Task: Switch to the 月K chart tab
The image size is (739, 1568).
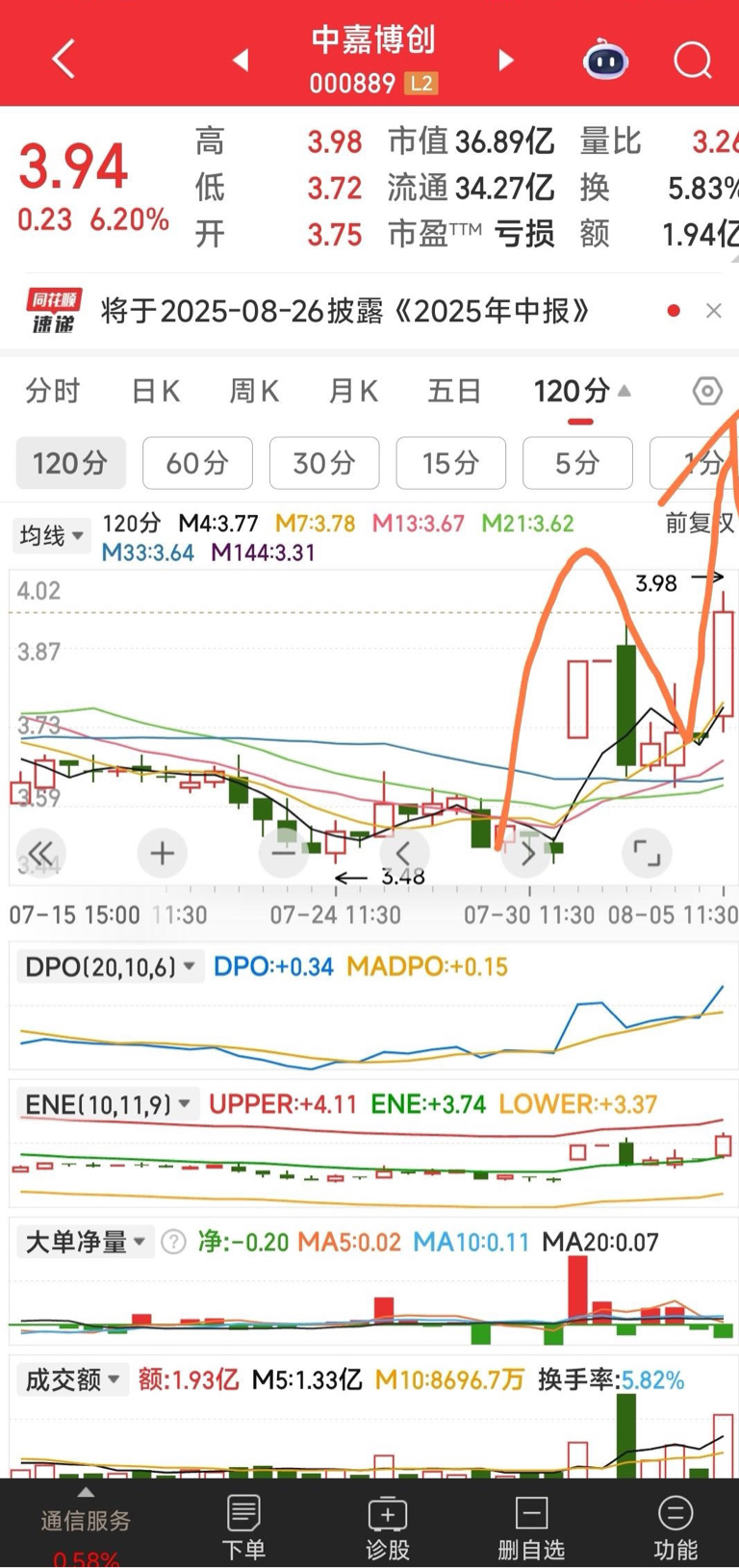Action: tap(353, 392)
